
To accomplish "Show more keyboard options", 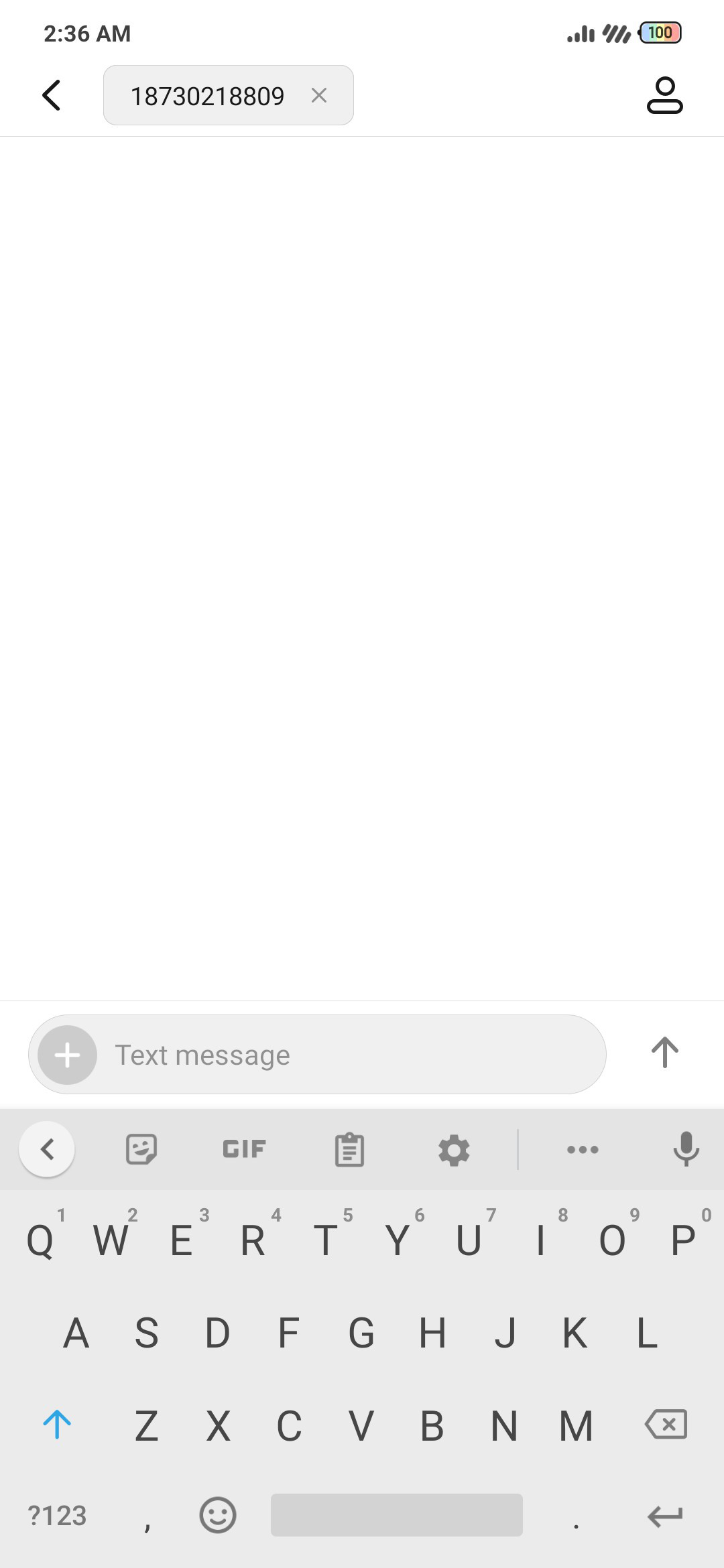I will (583, 1150).
